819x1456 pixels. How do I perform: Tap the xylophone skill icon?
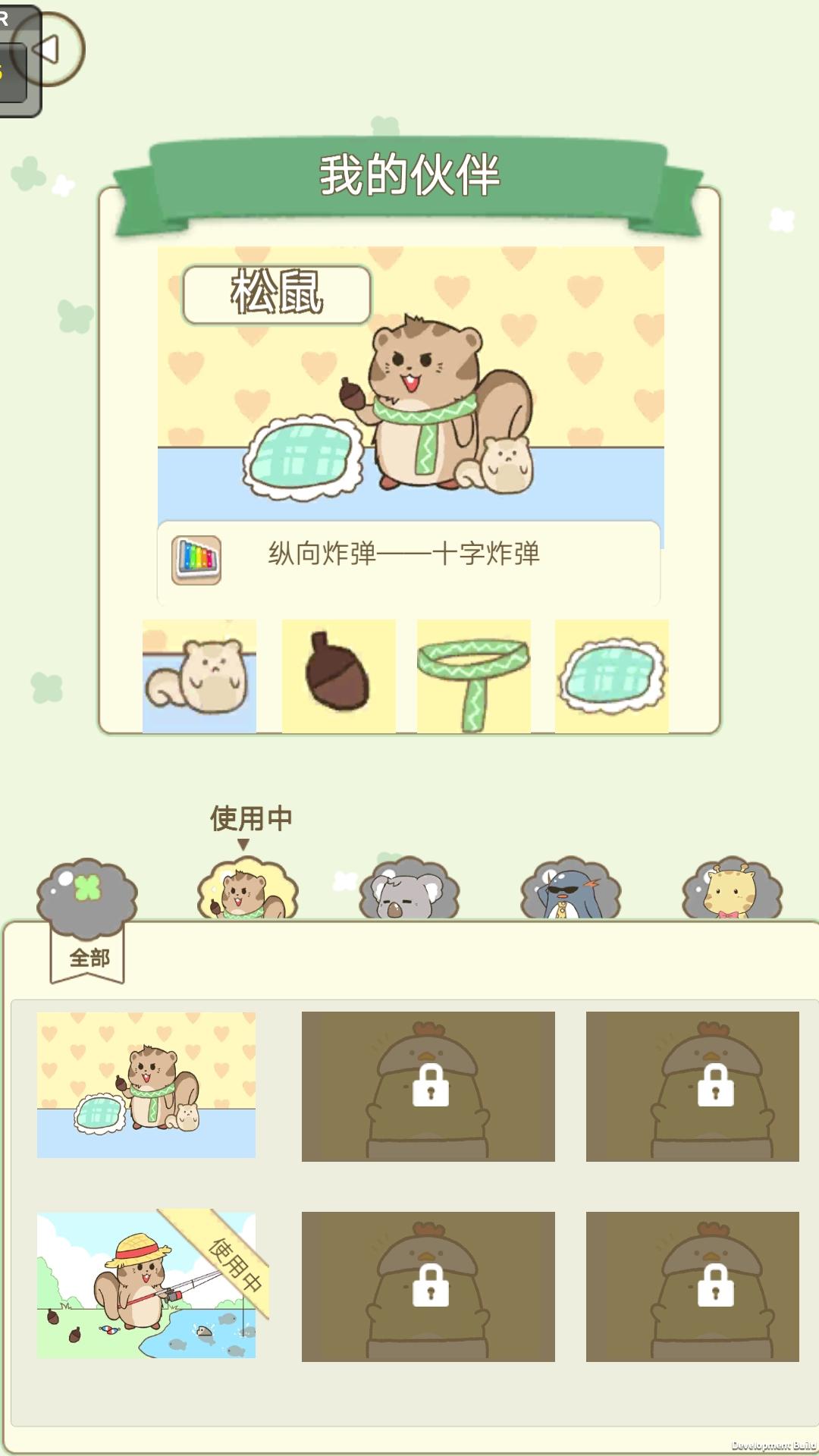pyautogui.click(x=196, y=560)
